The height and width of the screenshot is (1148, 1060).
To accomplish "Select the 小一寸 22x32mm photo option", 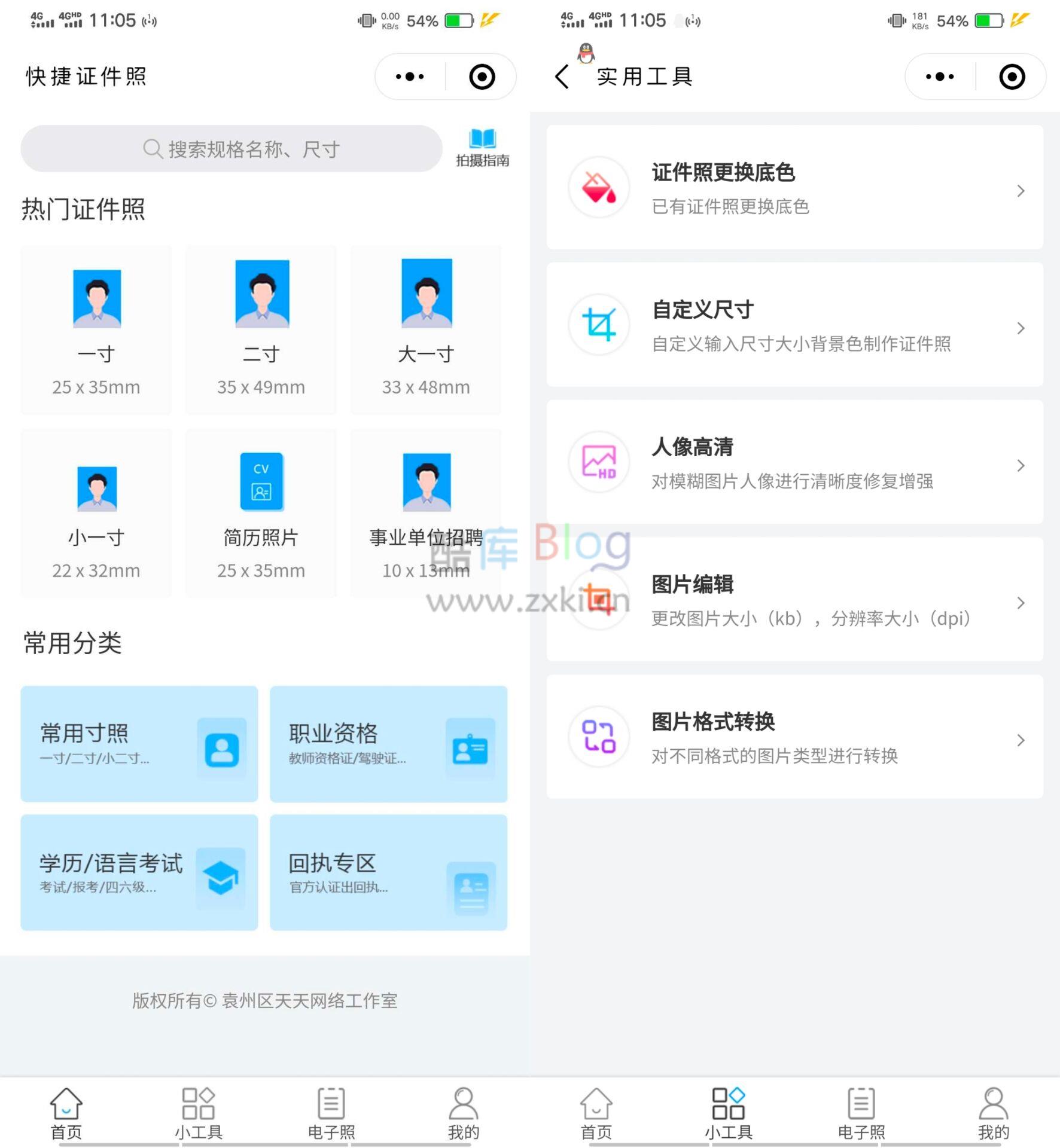I will pyautogui.click(x=96, y=511).
